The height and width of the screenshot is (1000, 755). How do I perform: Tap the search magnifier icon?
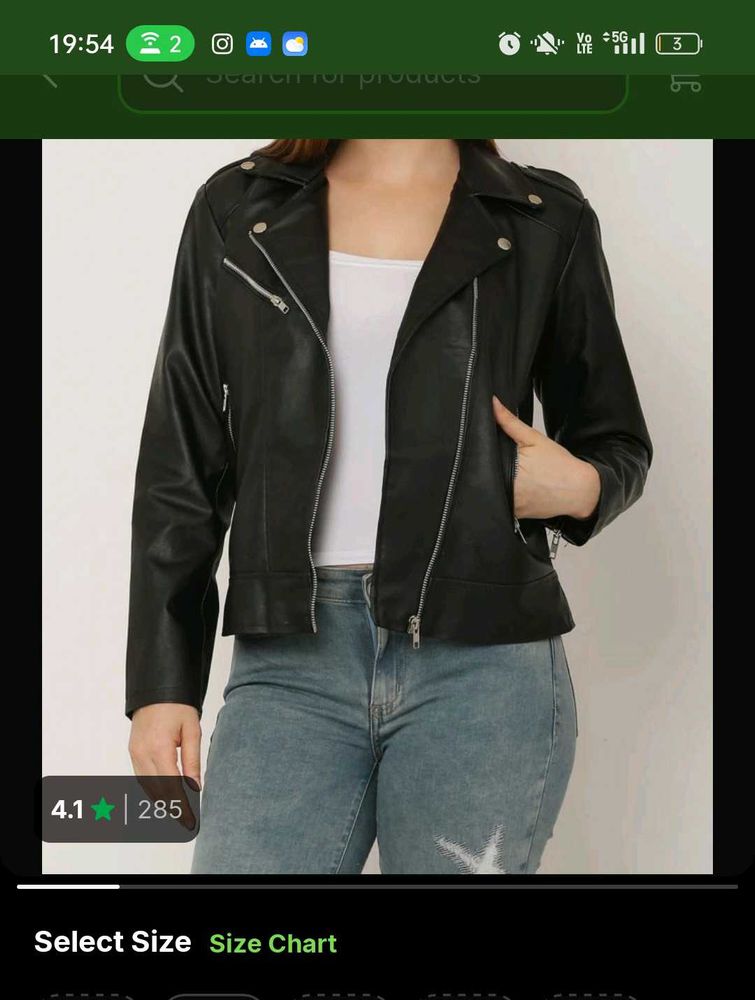pyautogui.click(x=162, y=78)
